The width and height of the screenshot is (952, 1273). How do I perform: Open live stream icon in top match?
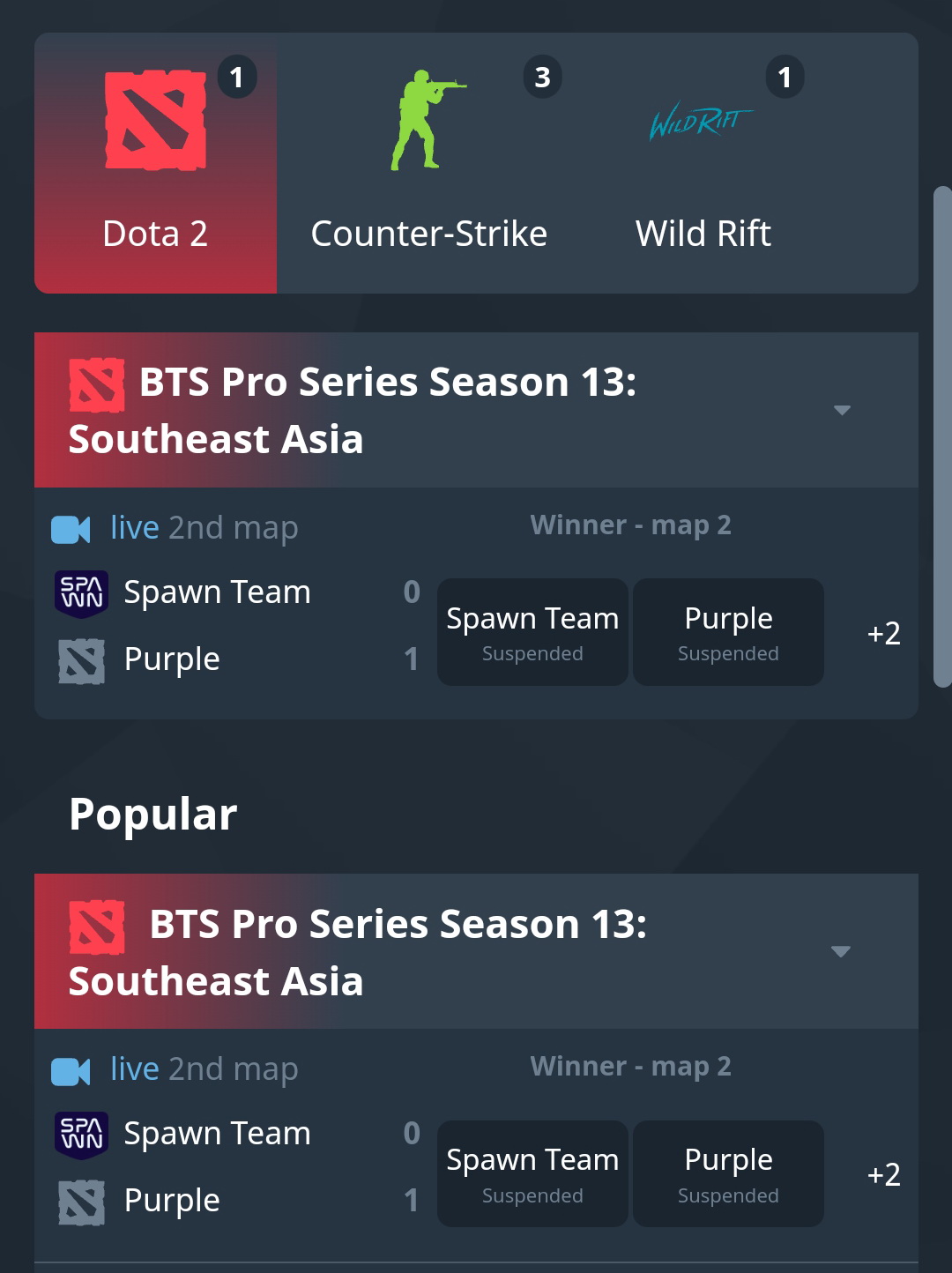[71, 529]
